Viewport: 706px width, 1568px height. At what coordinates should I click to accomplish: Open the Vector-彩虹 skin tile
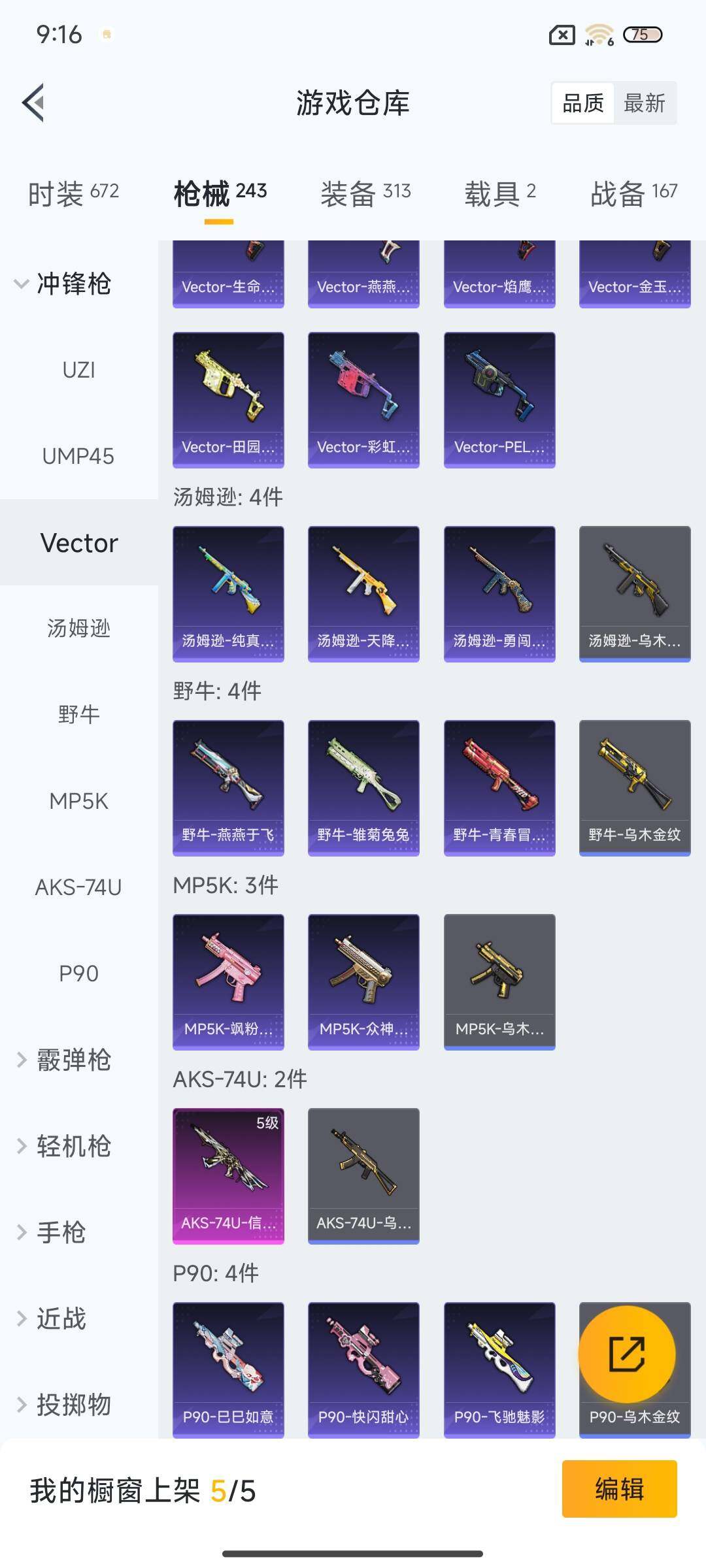[x=363, y=400]
